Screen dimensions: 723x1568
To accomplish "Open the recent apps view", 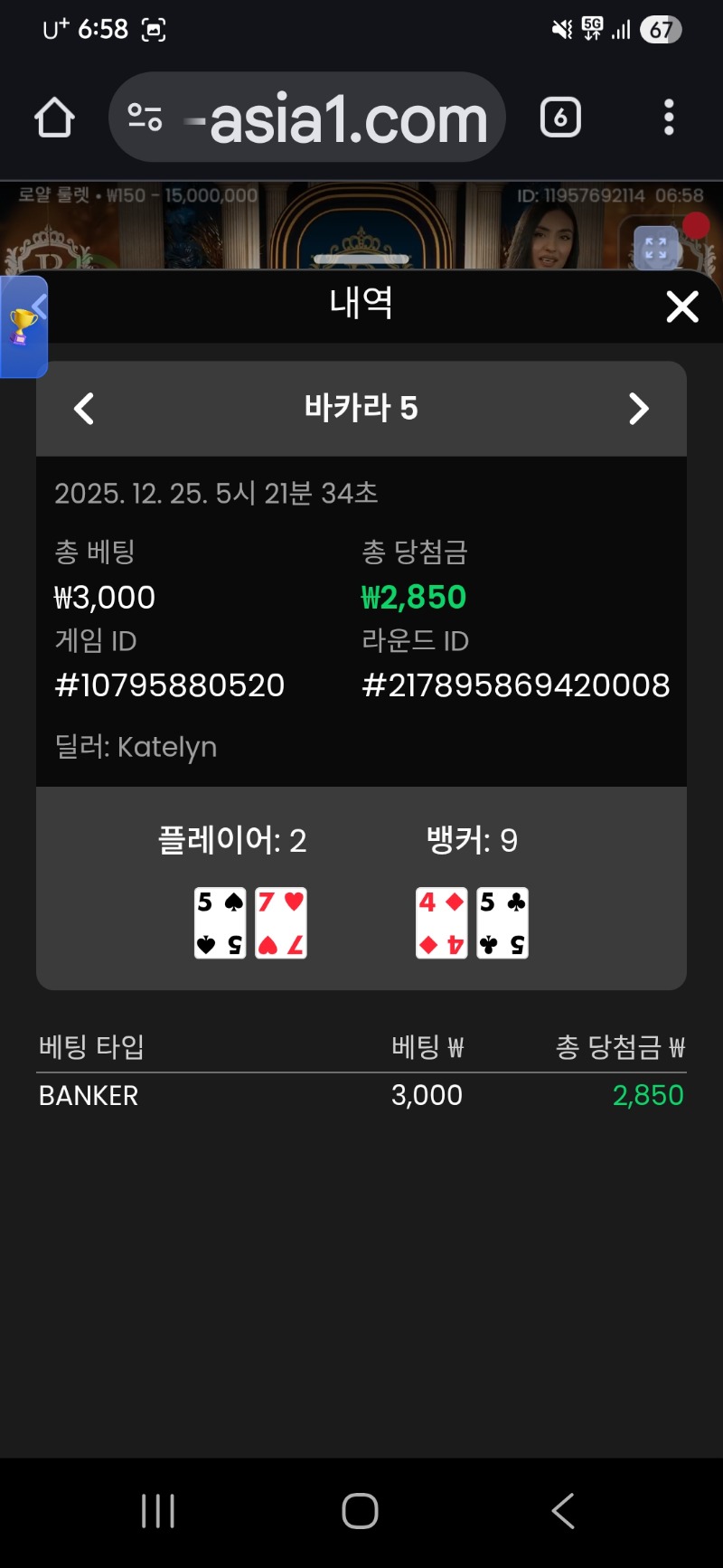I will click(x=158, y=1510).
